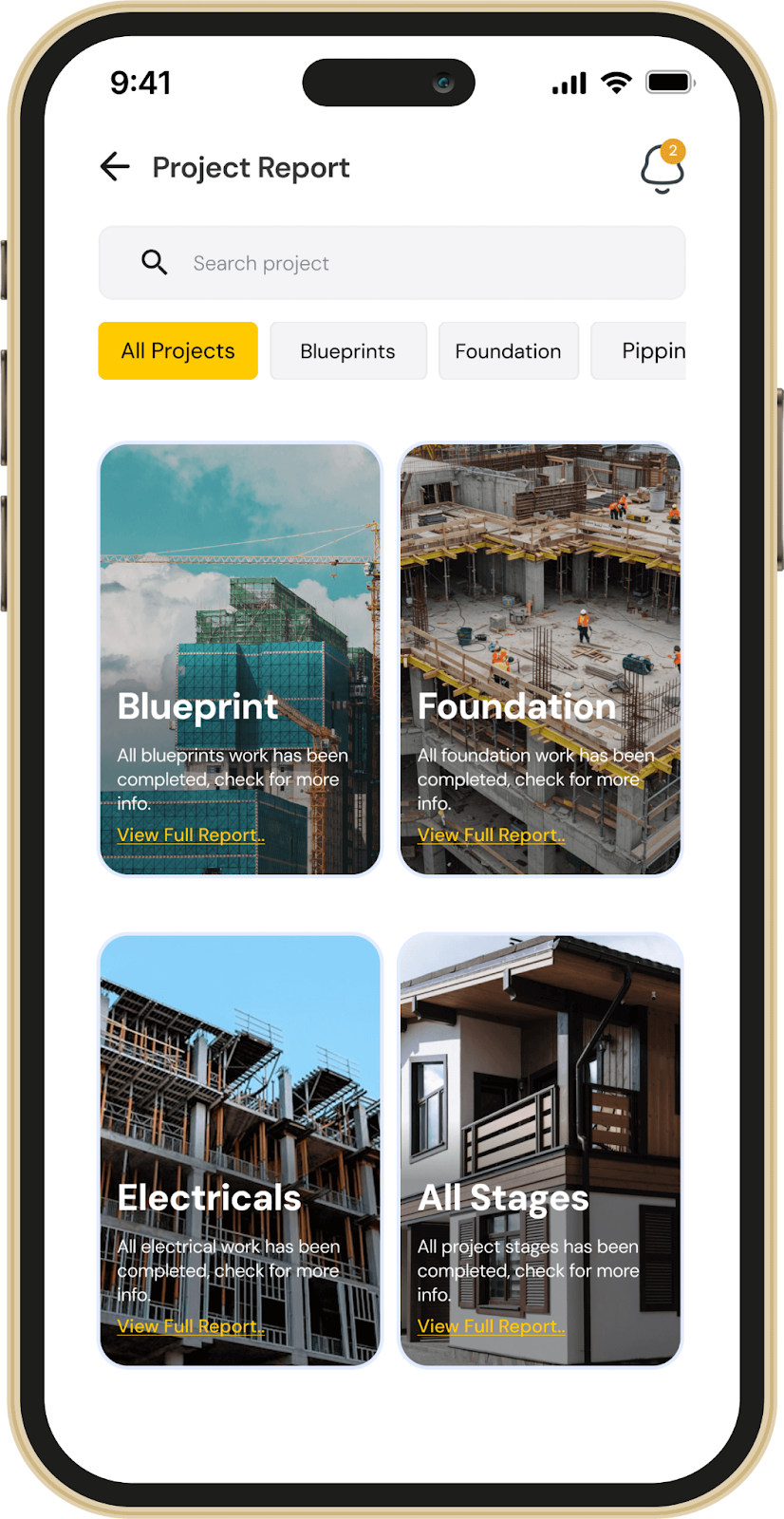View Full Report for Foundation
The image size is (784, 1519).
point(491,835)
